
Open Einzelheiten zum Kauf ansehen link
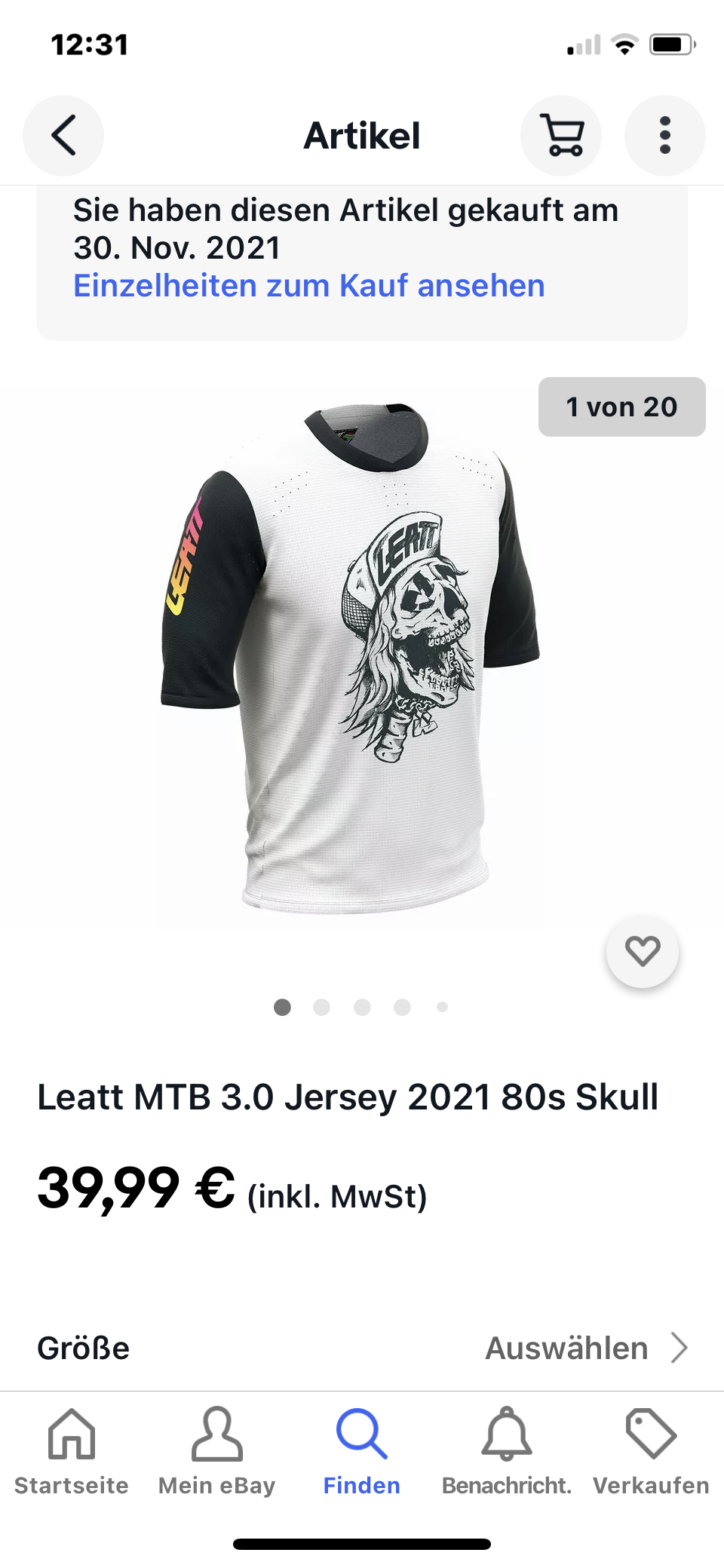tap(308, 287)
